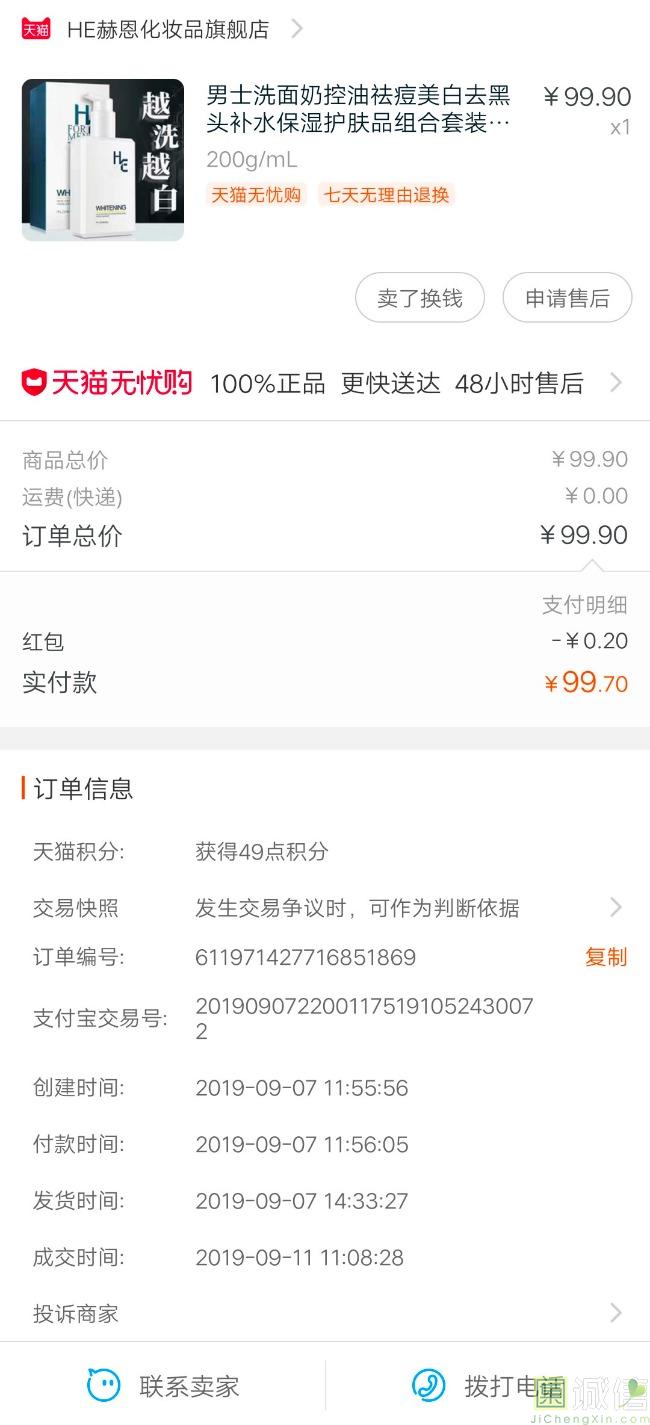Call the seller via 拨打电话
The height and width of the screenshot is (1425, 650).
point(488,1386)
